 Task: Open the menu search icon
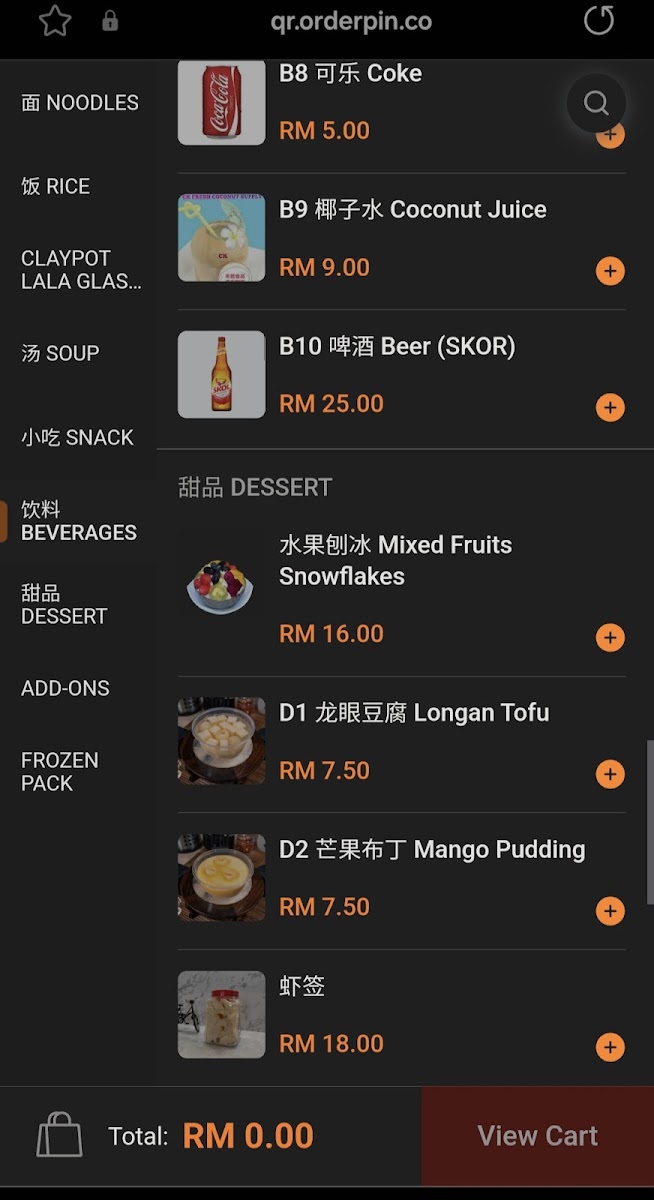click(596, 103)
